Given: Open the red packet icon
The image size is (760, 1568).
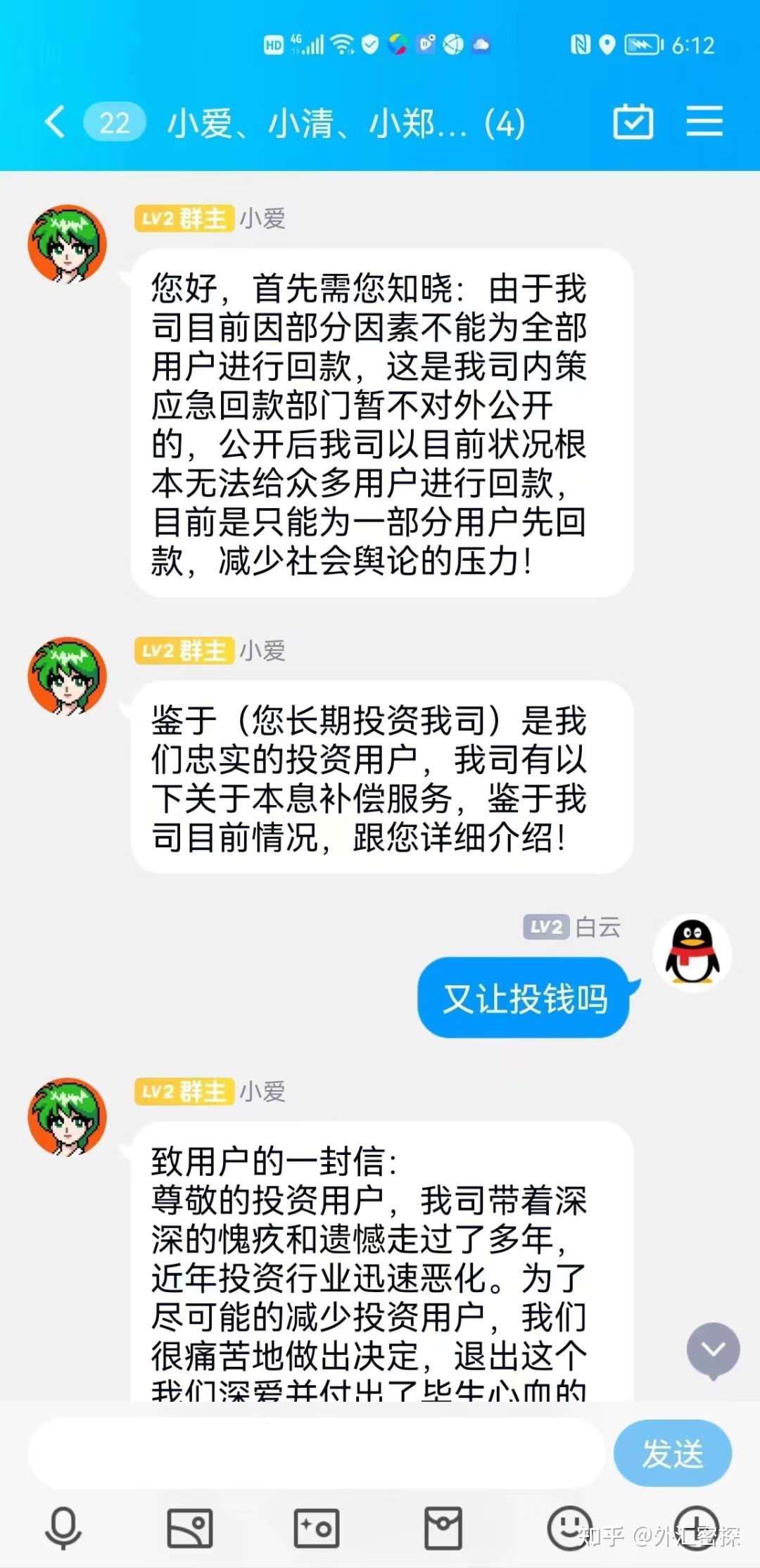Looking at the screenshot, I should click(443, 1529).
